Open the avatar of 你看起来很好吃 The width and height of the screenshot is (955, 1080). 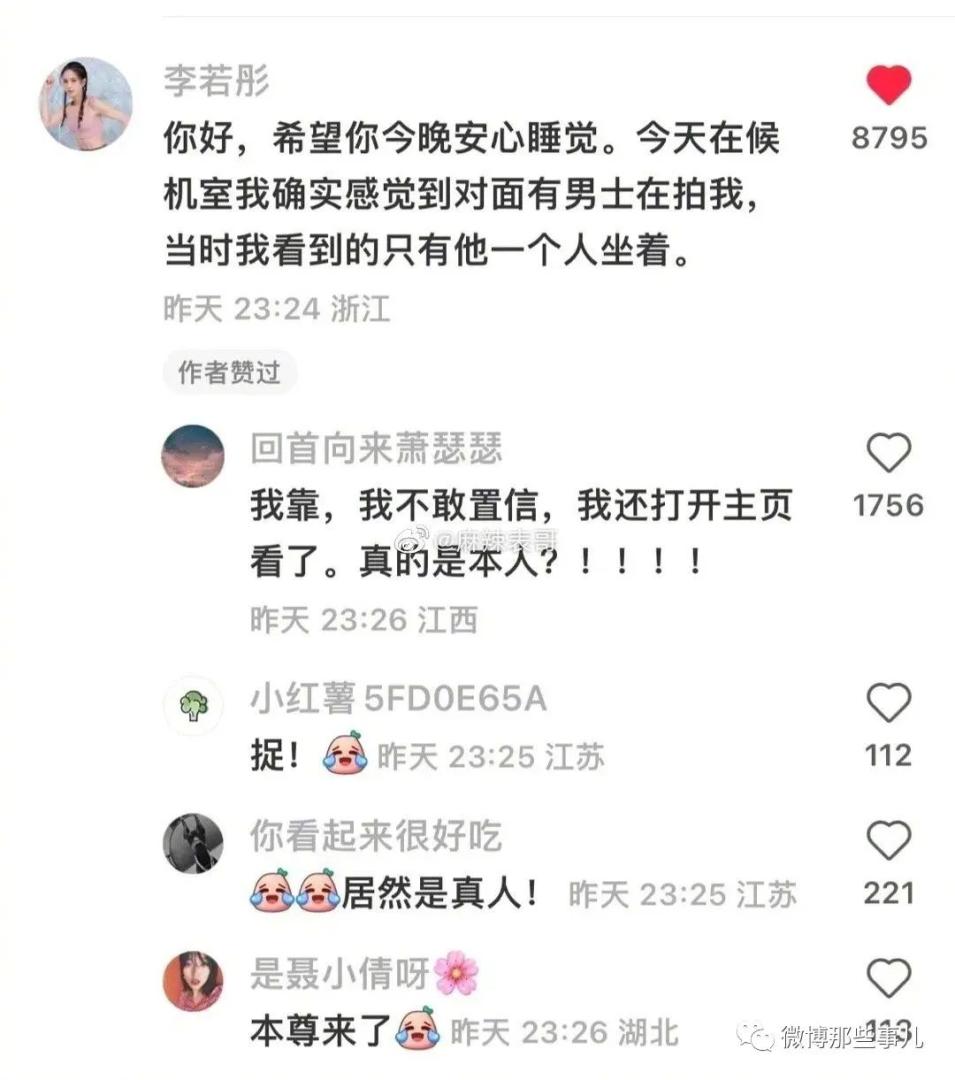(x=192, y=843)
